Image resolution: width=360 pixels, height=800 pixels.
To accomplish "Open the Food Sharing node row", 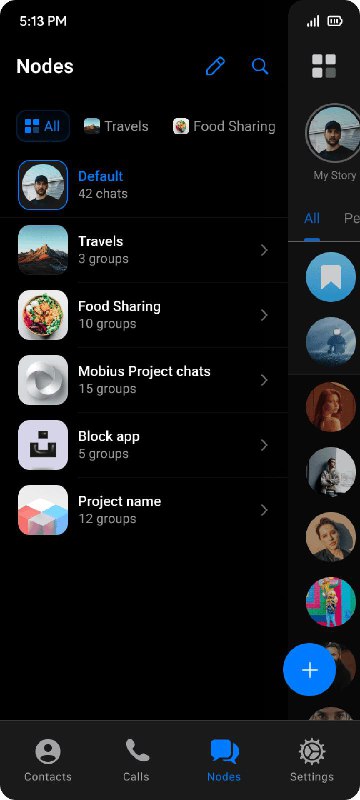I will click(x=144, y=315).
